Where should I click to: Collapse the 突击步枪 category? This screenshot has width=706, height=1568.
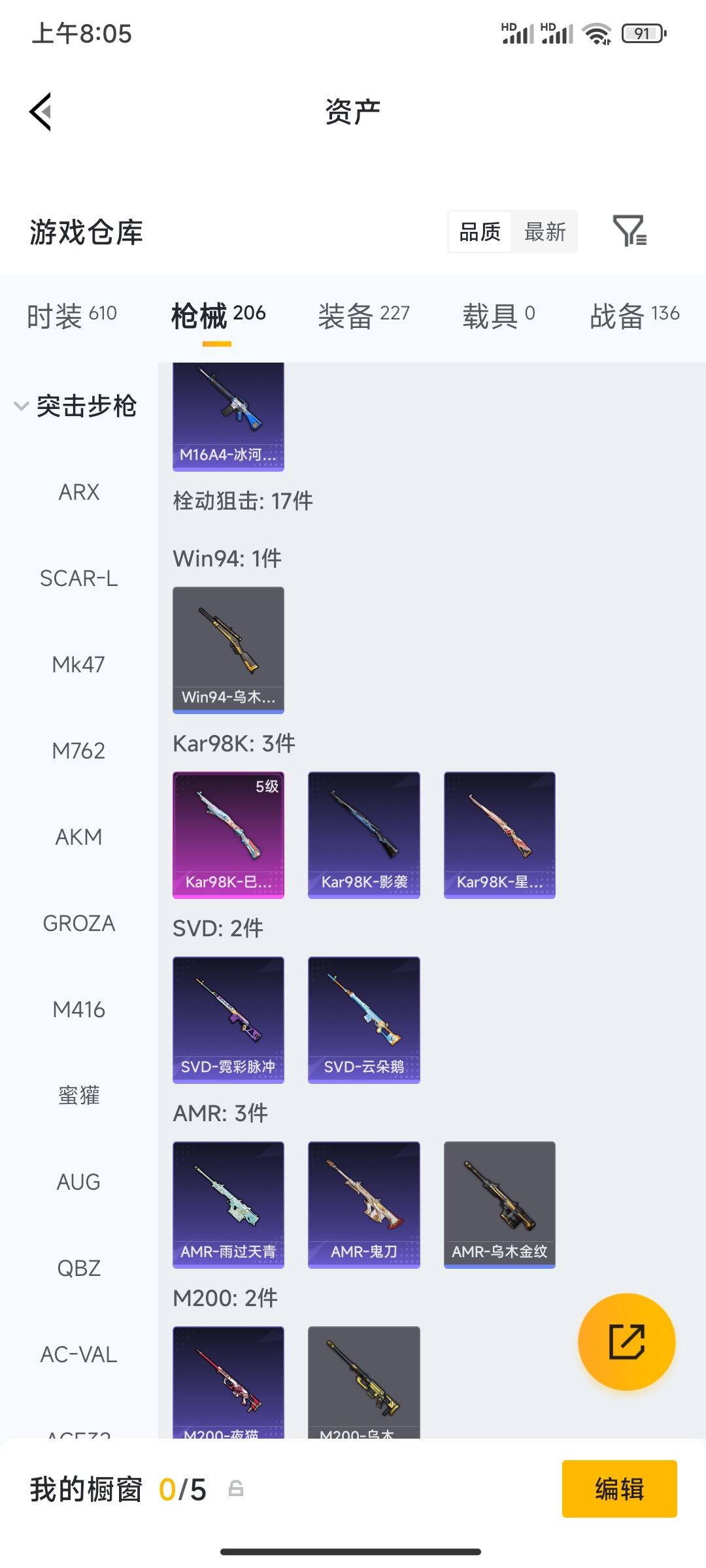75,406
